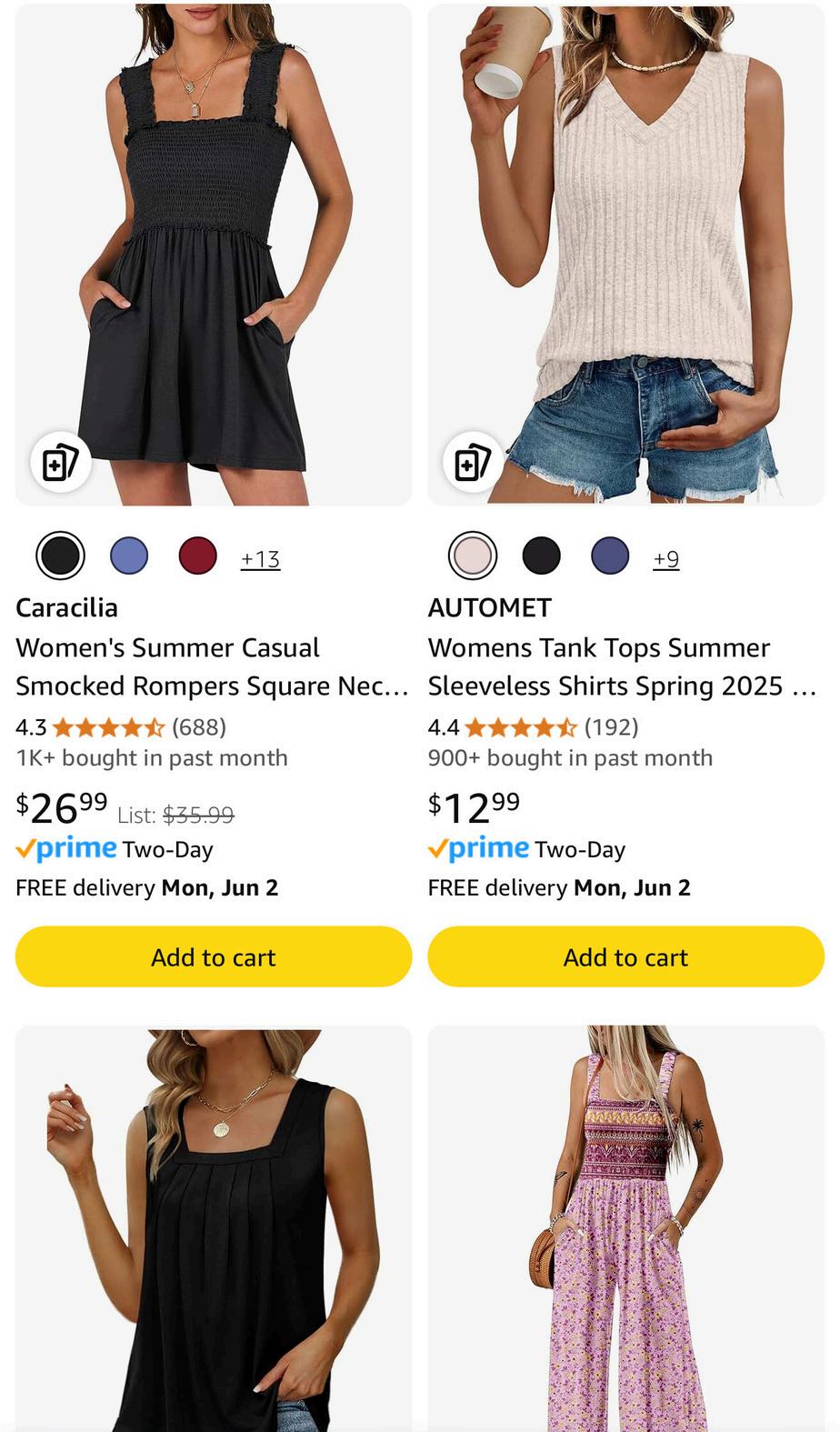Screen dimensions: 840x1432
Task: Add AUTOMET tank top to cart
Action: (x=625, y=956)
